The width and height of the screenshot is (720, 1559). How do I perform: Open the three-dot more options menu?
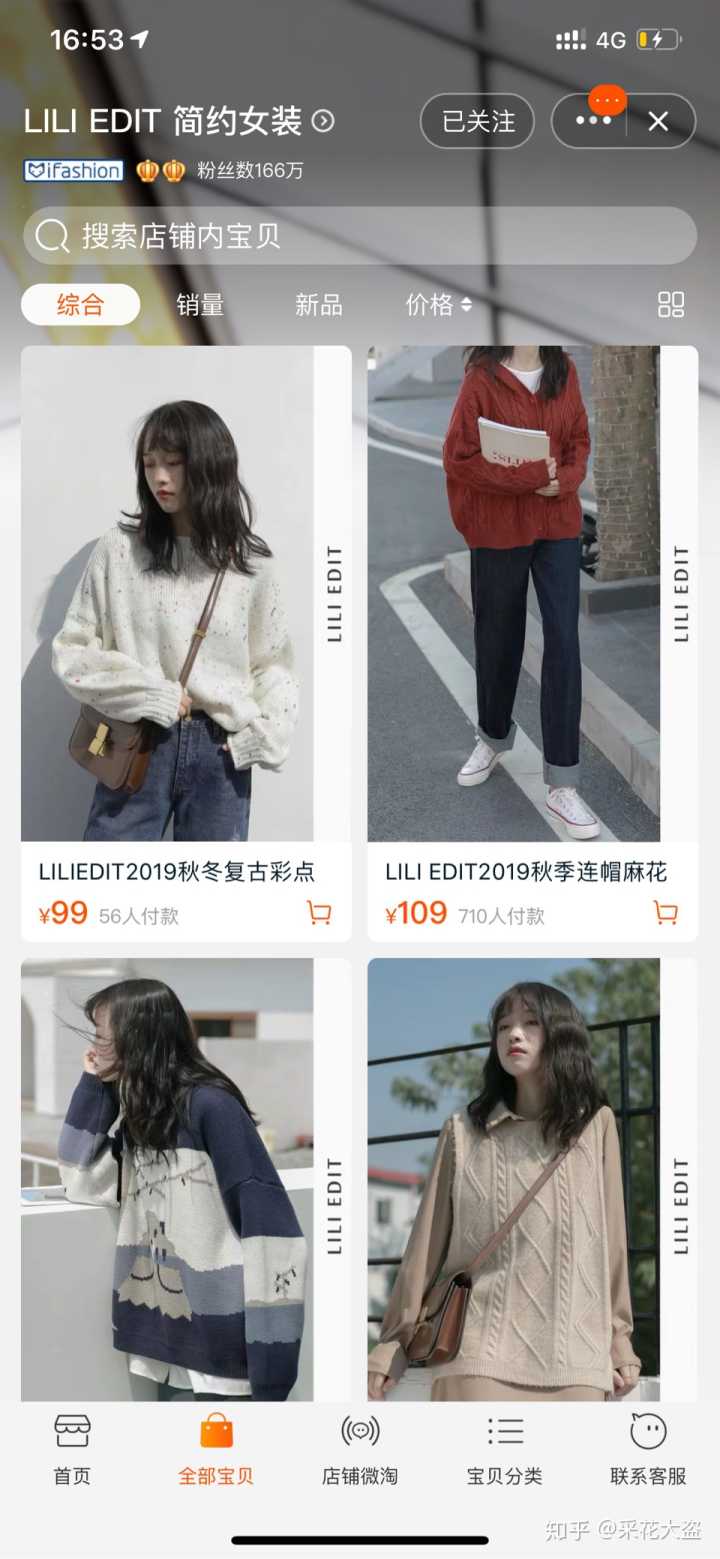point(592,121)
